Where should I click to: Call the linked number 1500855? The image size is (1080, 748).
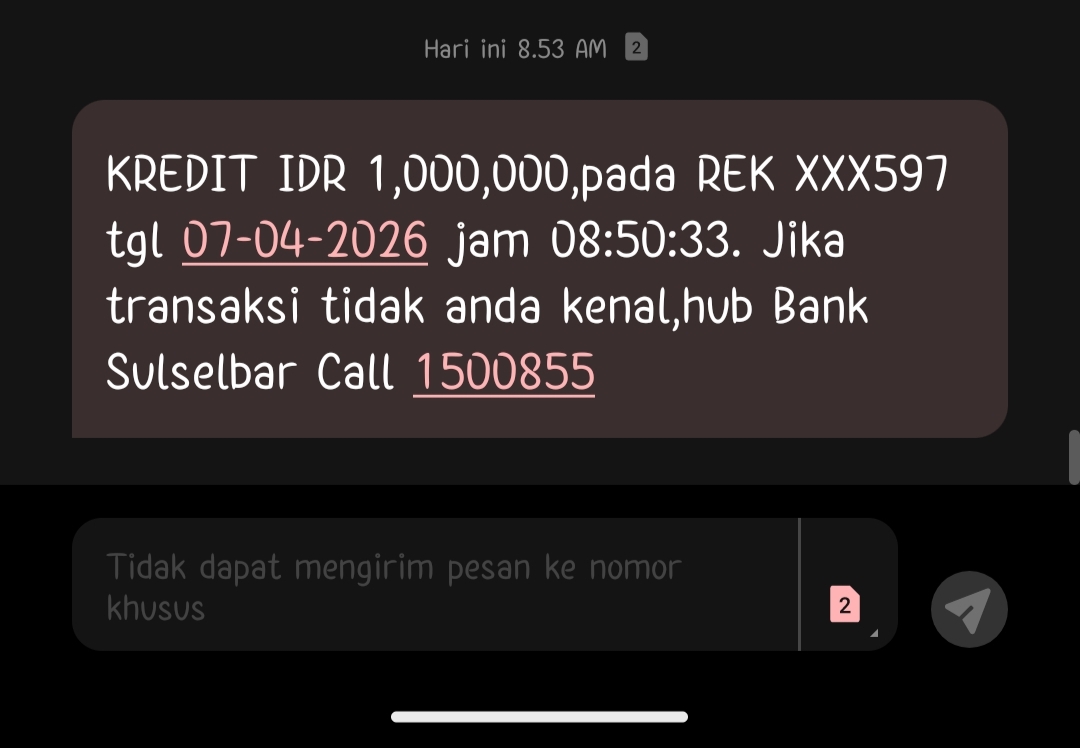pyautogui.click(x=504, y=373)
